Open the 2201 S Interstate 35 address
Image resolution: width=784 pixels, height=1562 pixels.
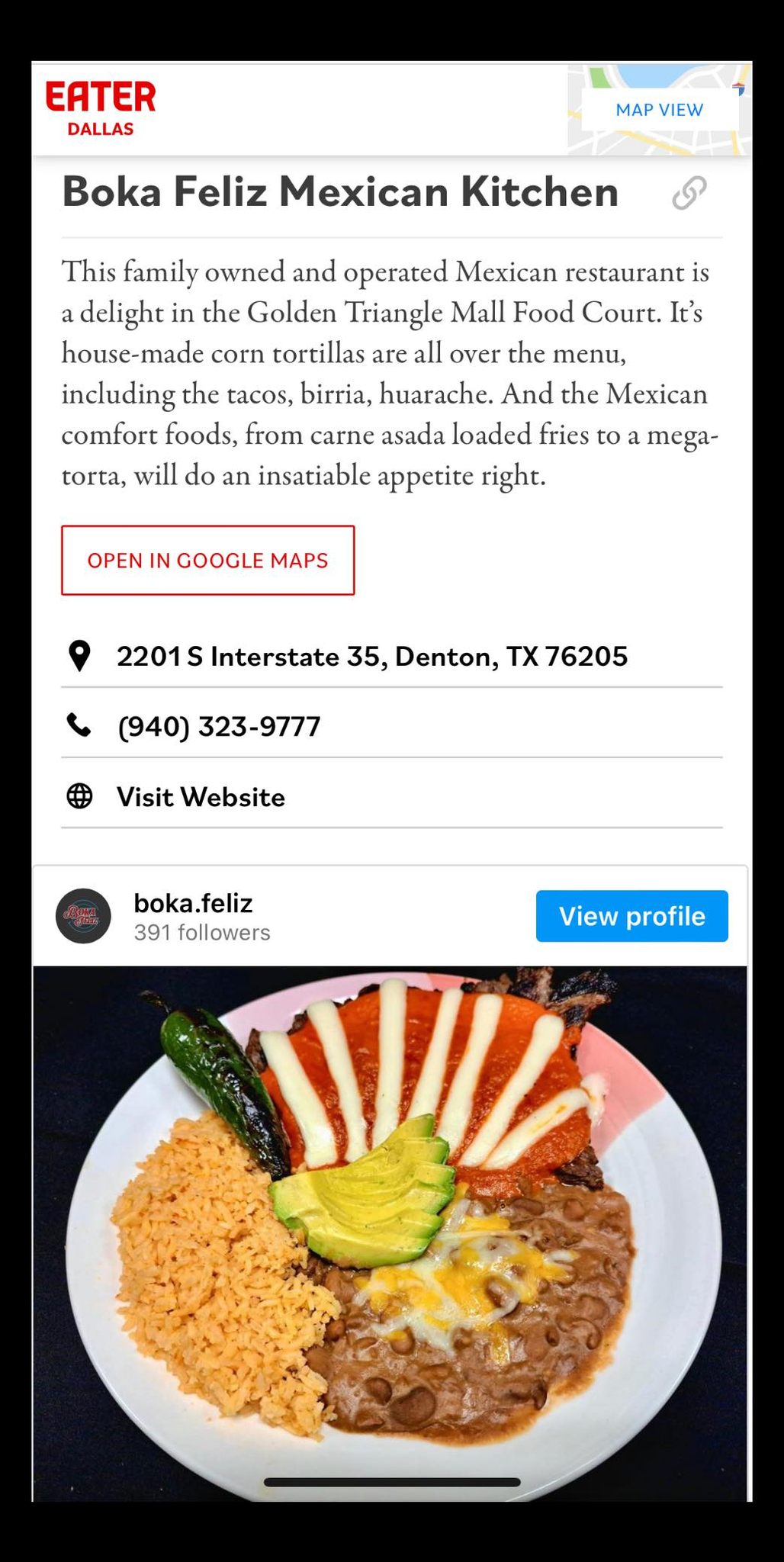tap(371, 657)
